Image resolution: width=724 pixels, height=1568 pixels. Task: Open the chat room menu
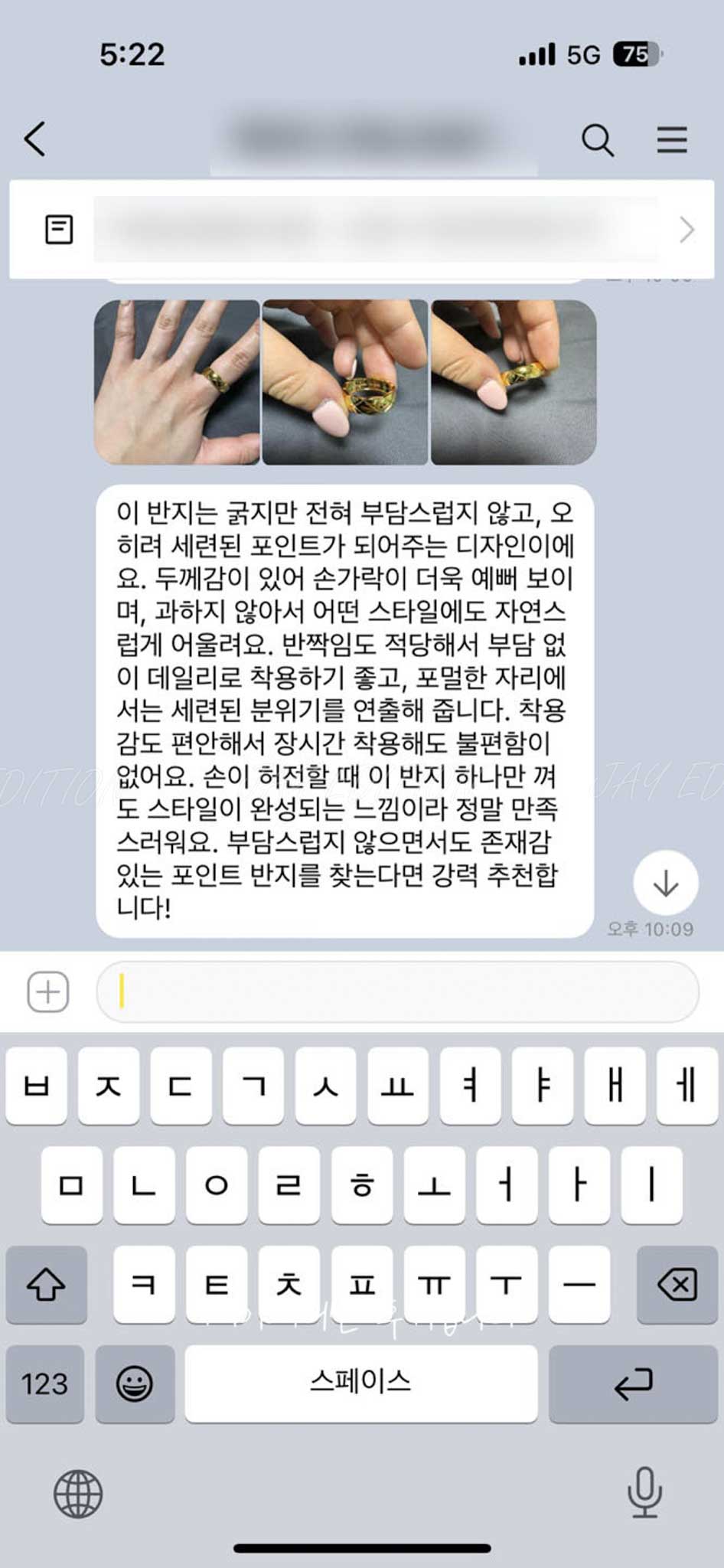(671, 140)
